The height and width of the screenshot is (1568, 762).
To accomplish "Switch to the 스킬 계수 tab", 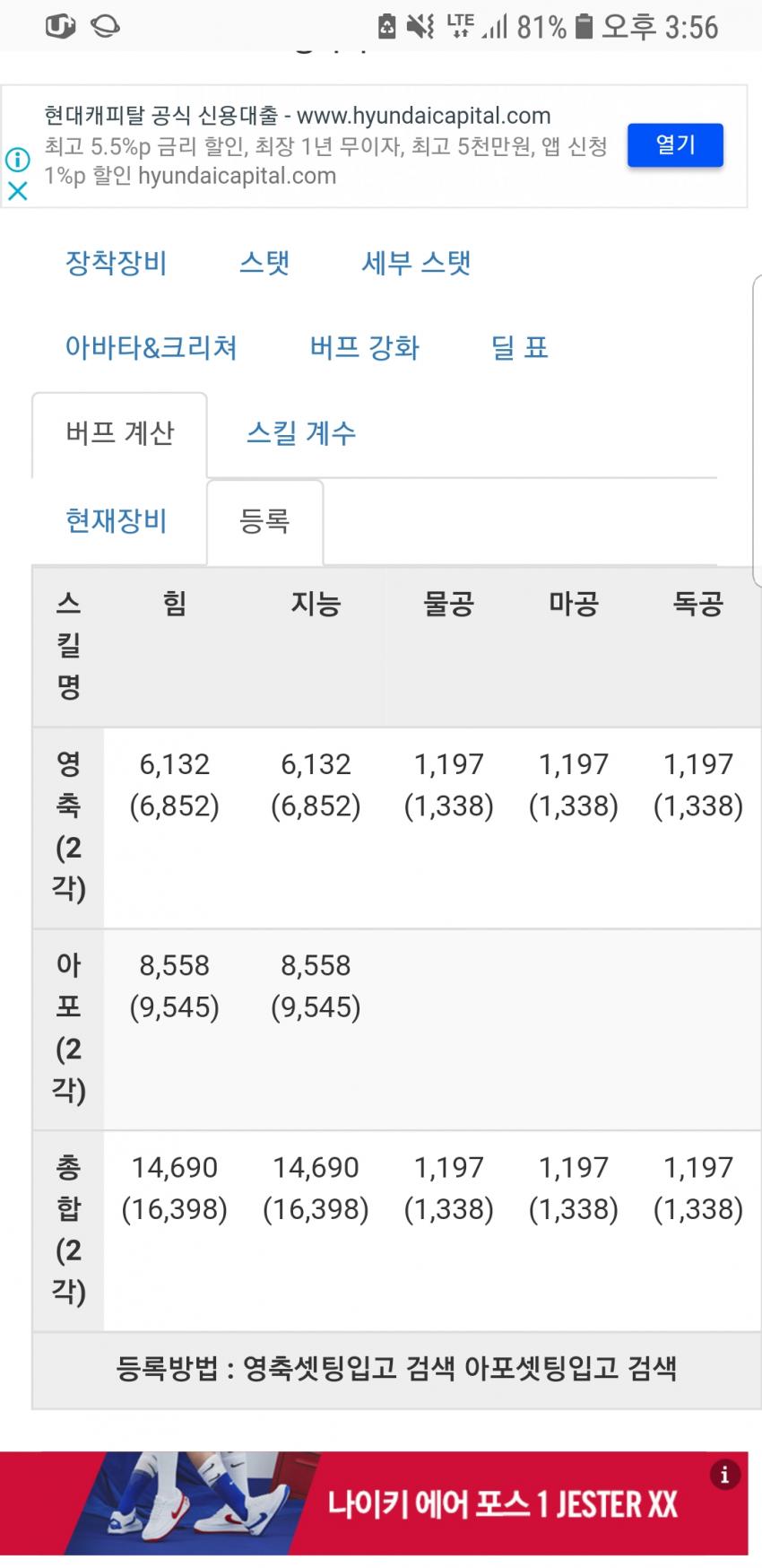I will tap(301, 433).
